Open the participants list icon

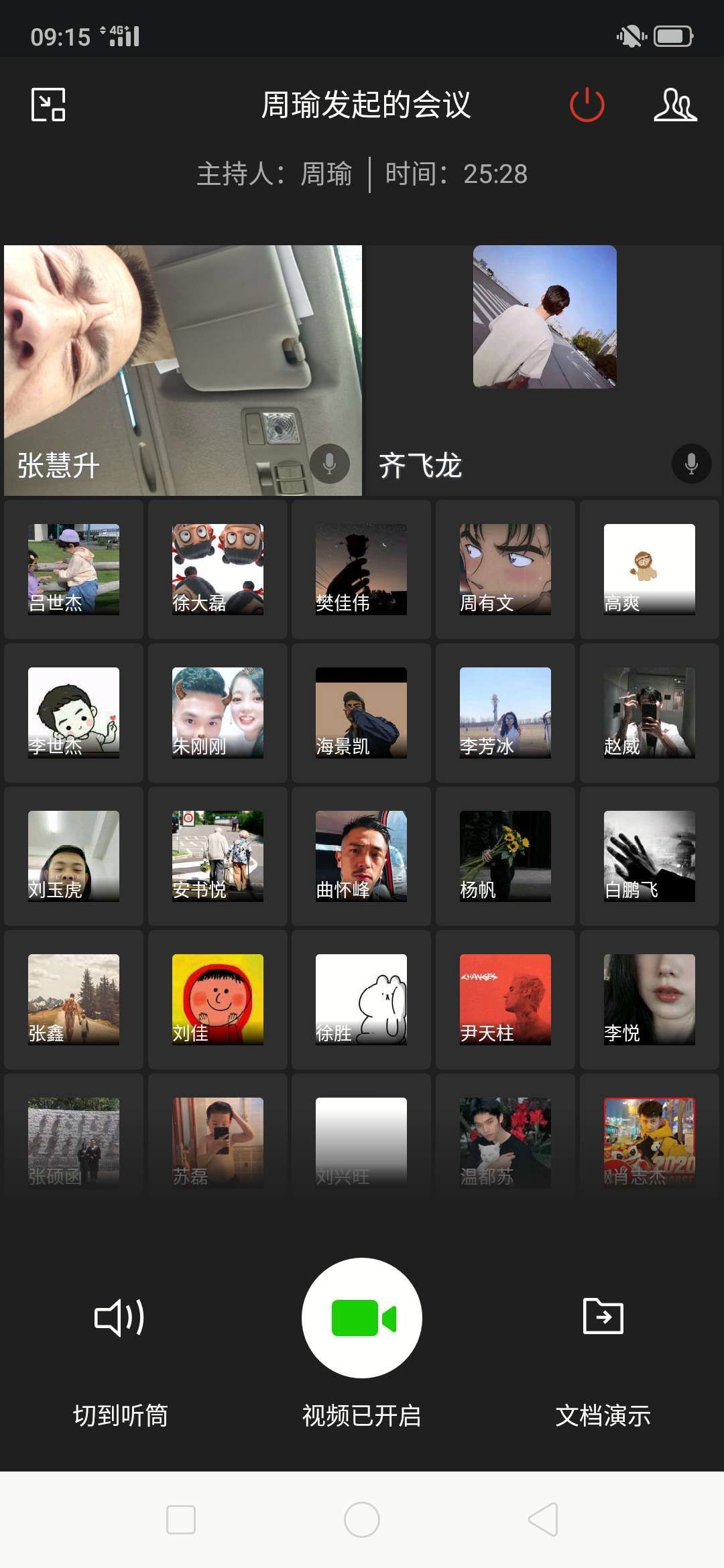(x=675, y=105)
